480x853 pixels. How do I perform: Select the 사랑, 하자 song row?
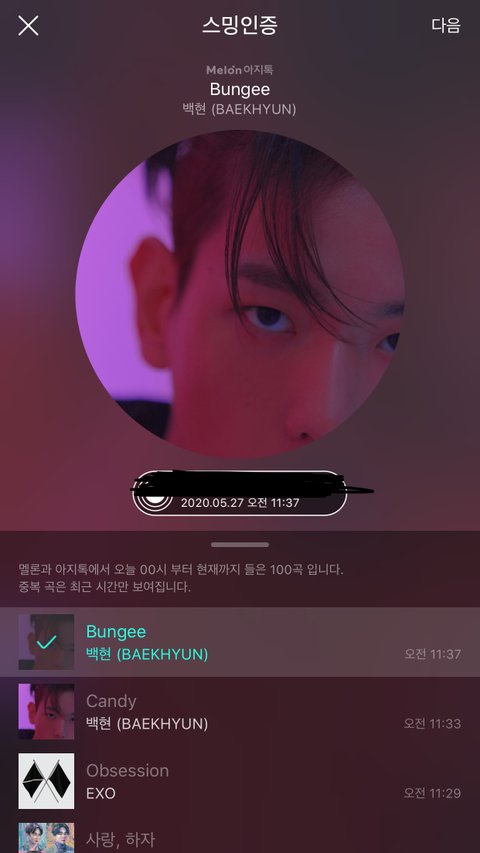[240, 835]
